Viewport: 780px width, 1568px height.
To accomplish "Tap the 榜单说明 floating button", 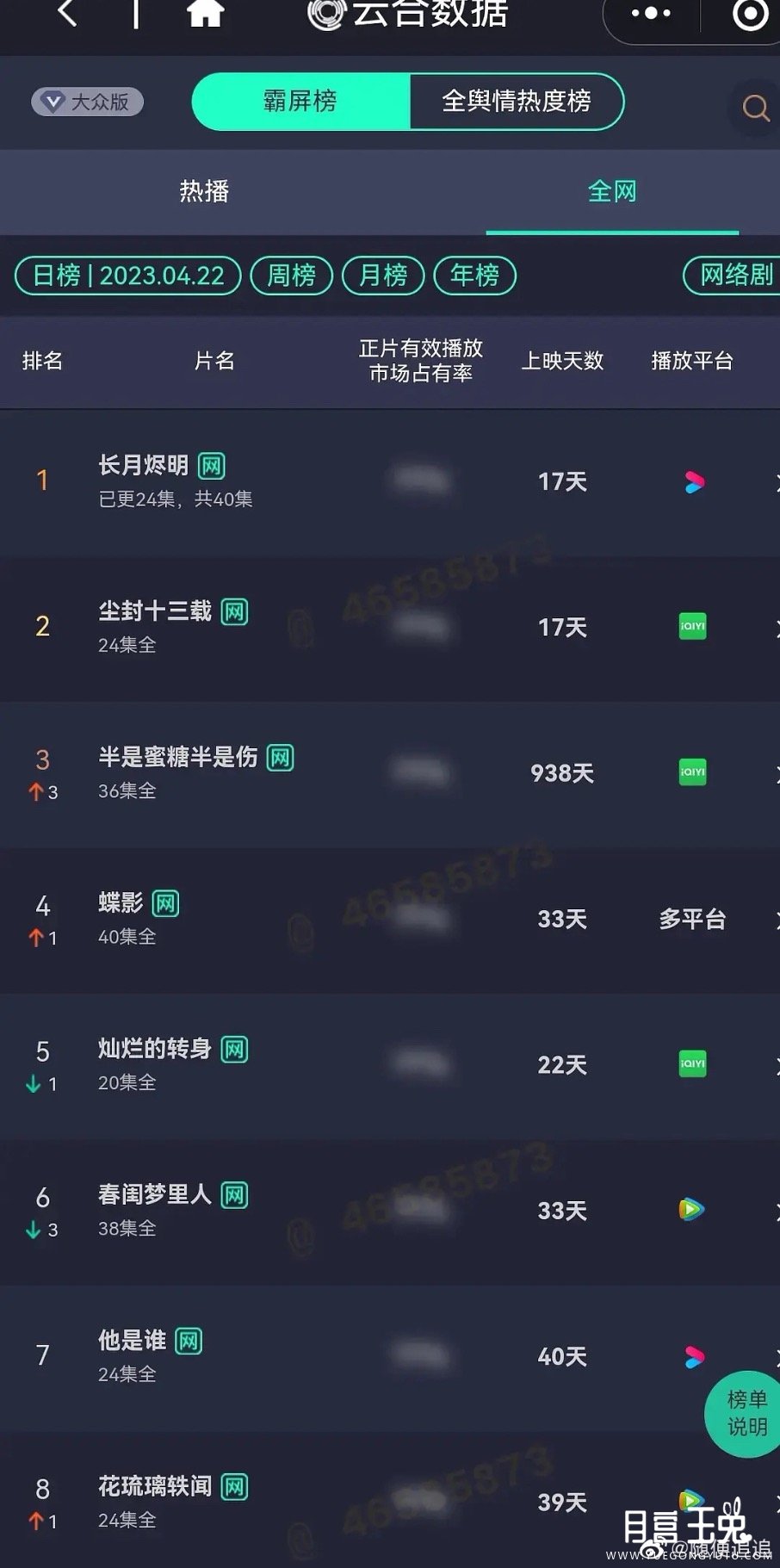I will click(745, 1413).
